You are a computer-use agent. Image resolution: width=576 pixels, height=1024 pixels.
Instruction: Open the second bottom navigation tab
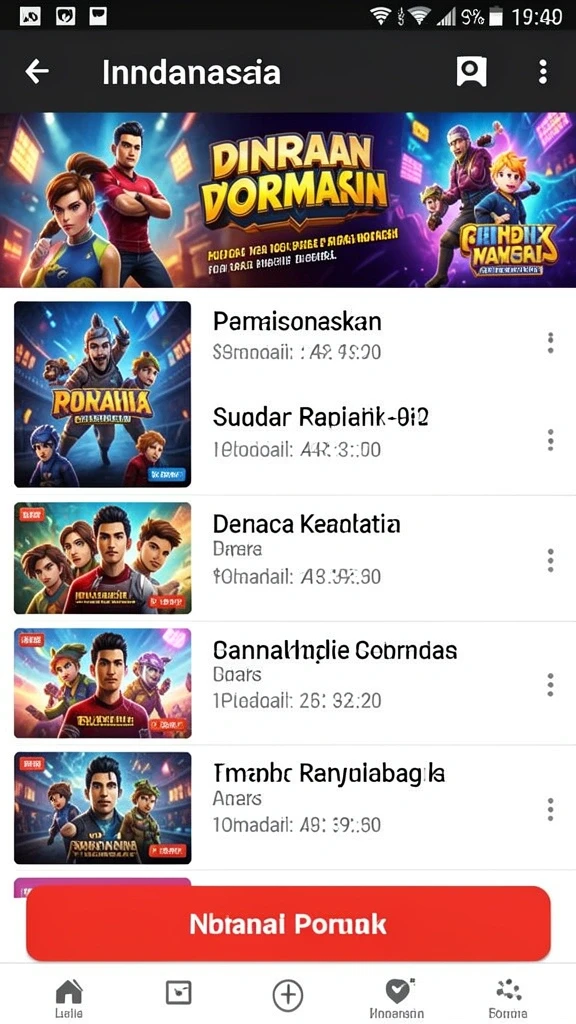click(178, 993)
